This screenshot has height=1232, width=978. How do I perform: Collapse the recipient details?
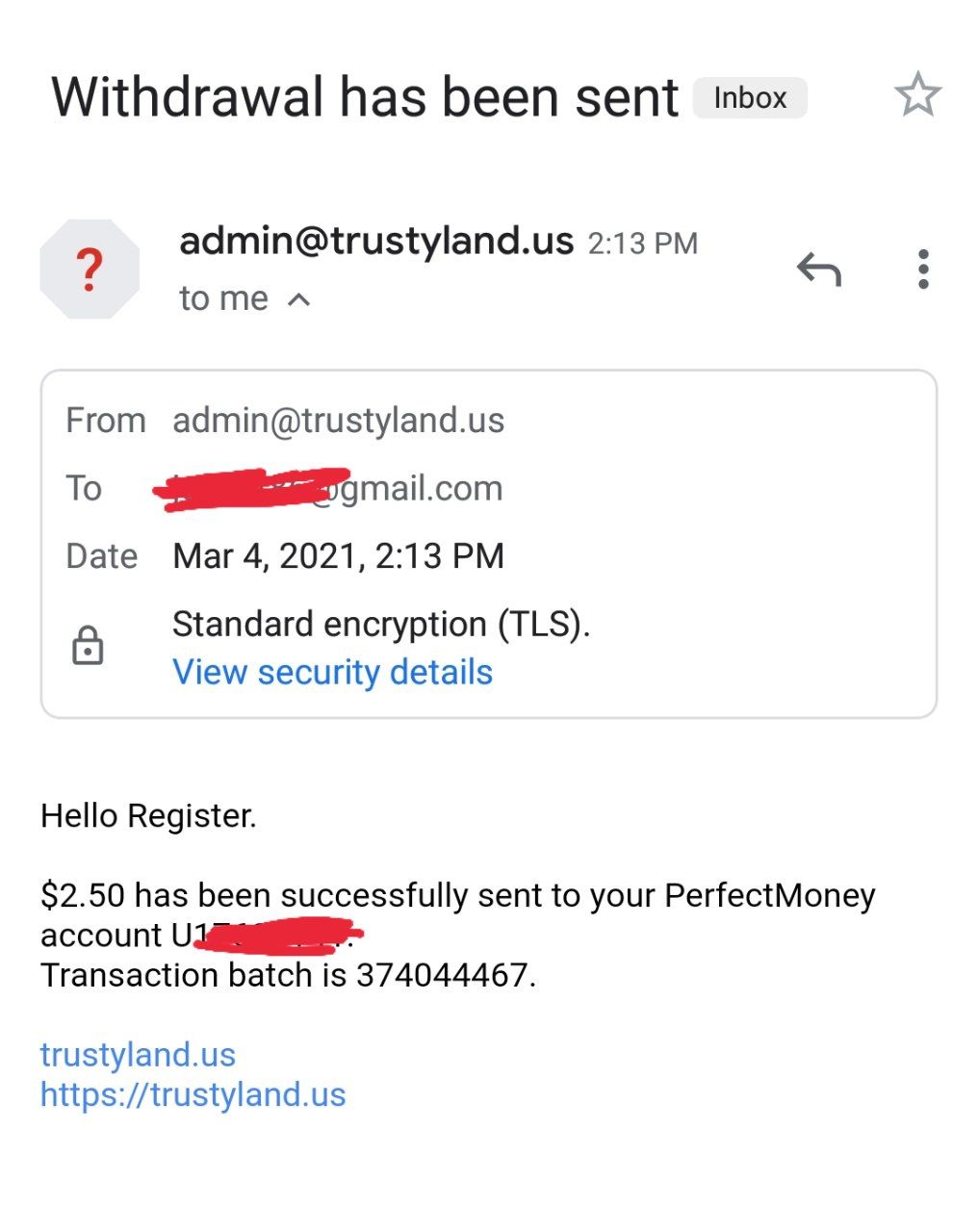tap(298, 300)
